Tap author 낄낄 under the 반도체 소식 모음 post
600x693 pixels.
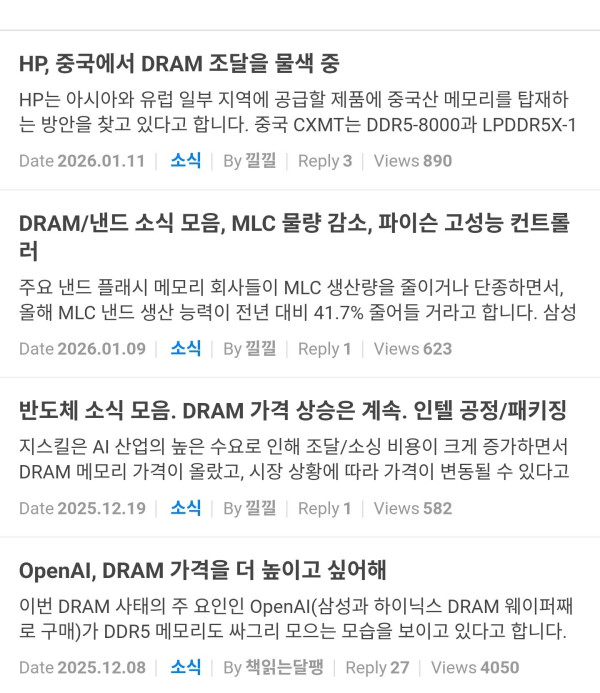coord(260,508)
